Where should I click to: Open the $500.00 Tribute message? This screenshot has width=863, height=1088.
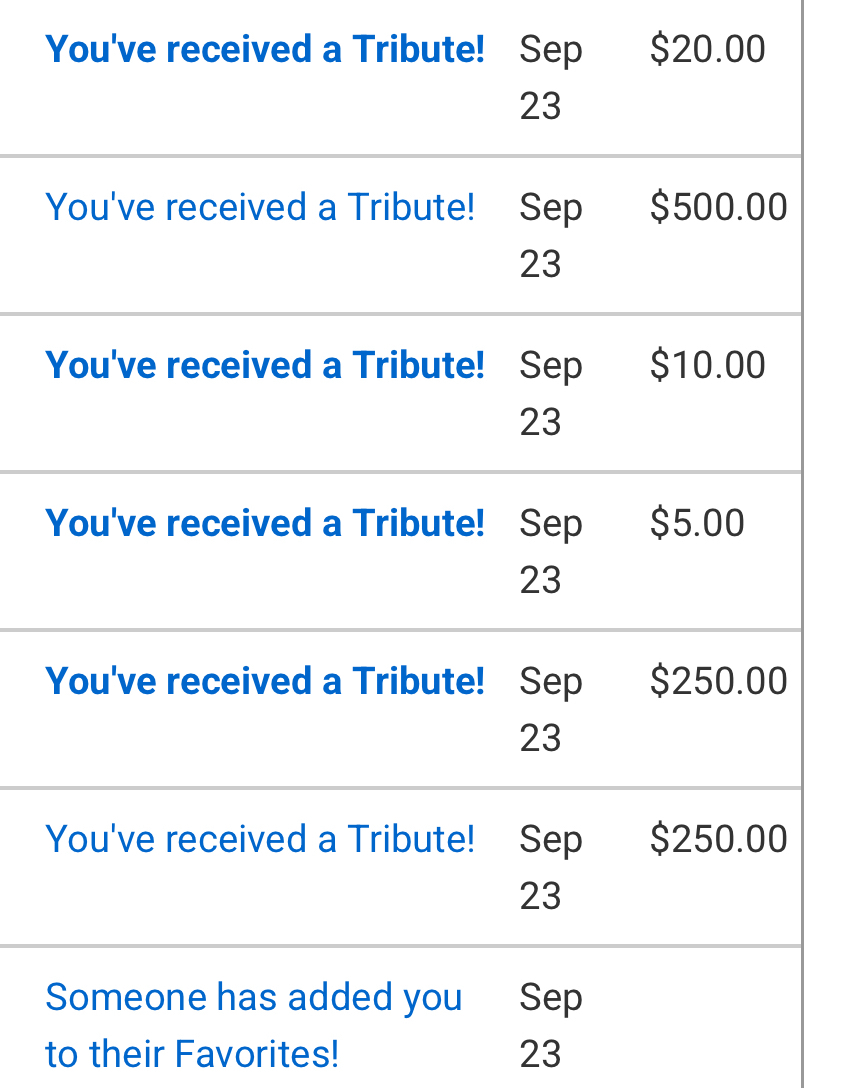point(260,207)
